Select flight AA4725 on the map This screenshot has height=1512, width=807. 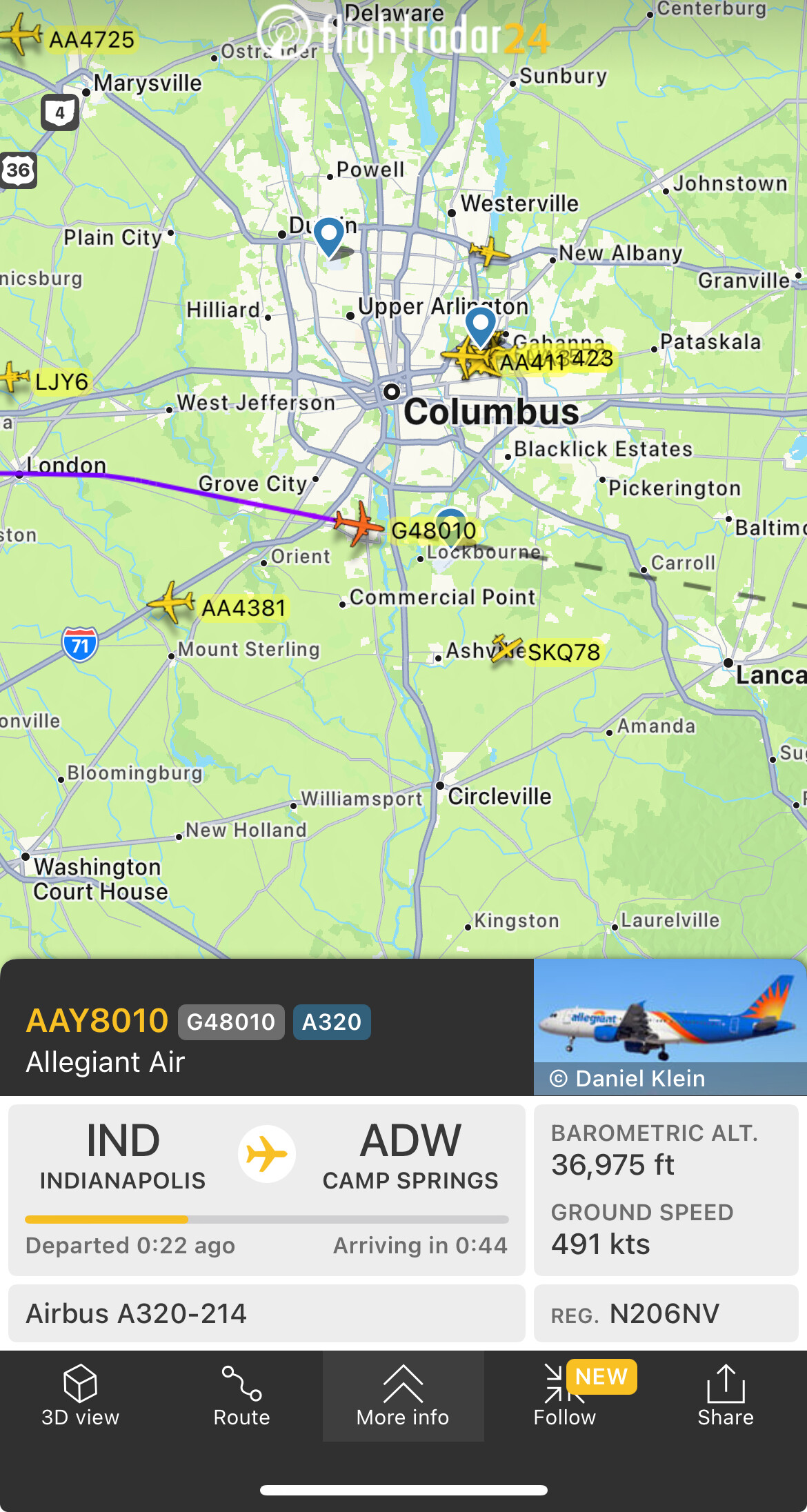coord(21,34)
